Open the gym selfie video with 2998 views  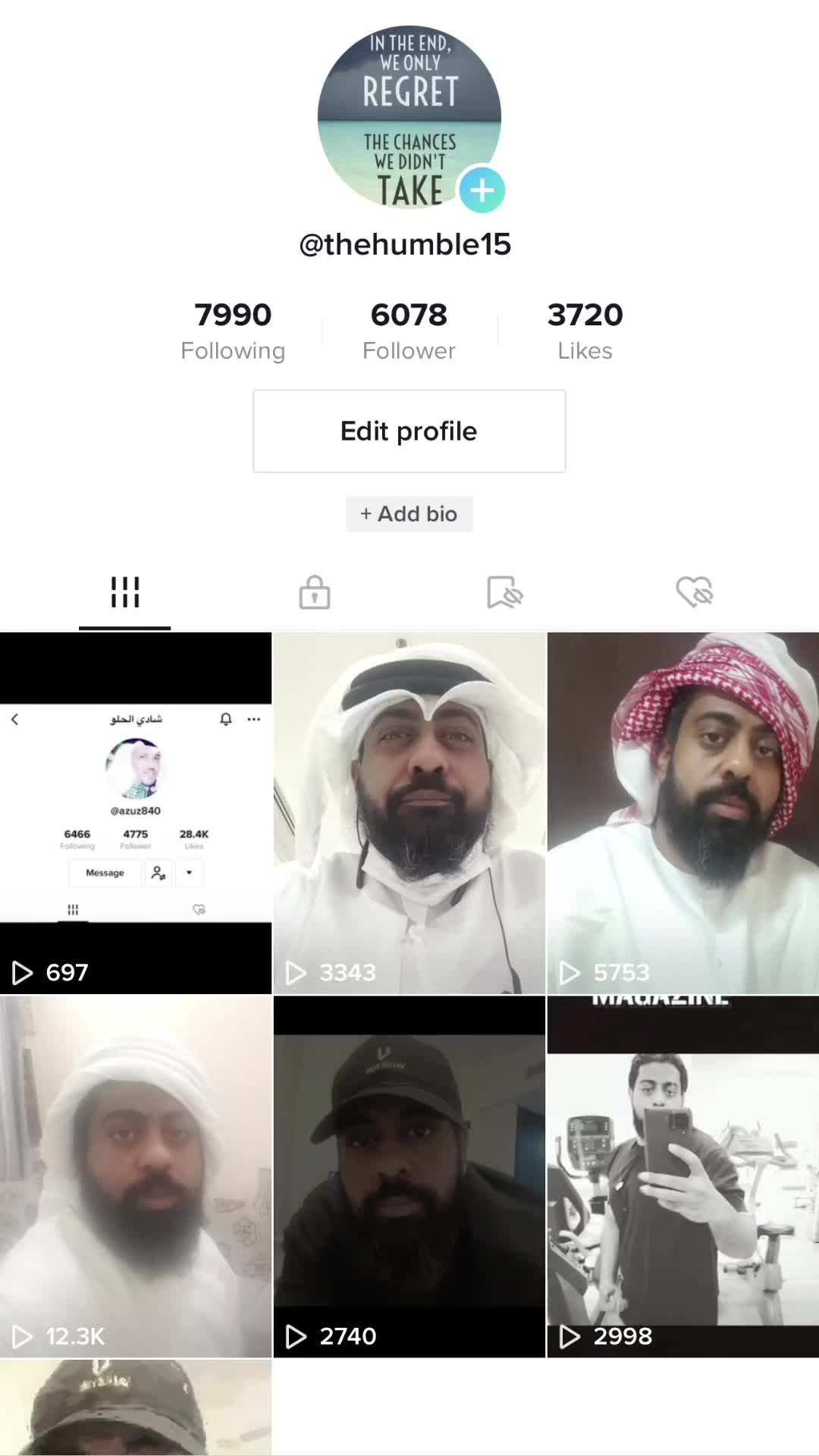click(x=682, y=1177)
